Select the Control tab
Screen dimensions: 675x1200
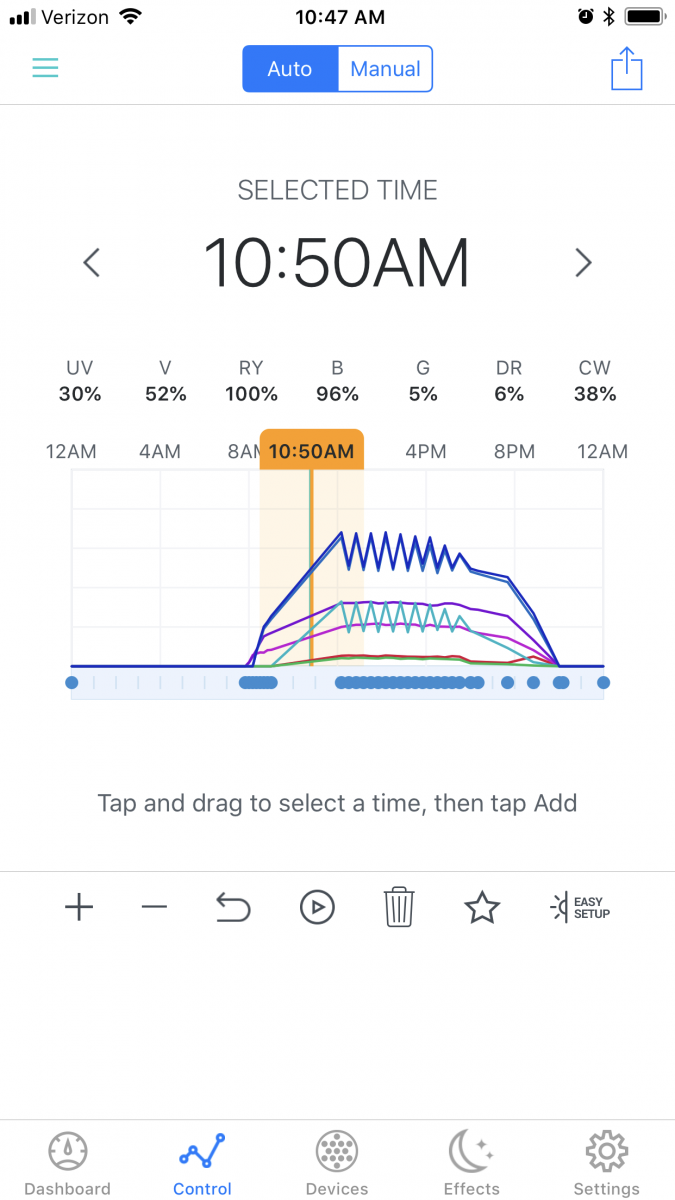[202, 1163]
